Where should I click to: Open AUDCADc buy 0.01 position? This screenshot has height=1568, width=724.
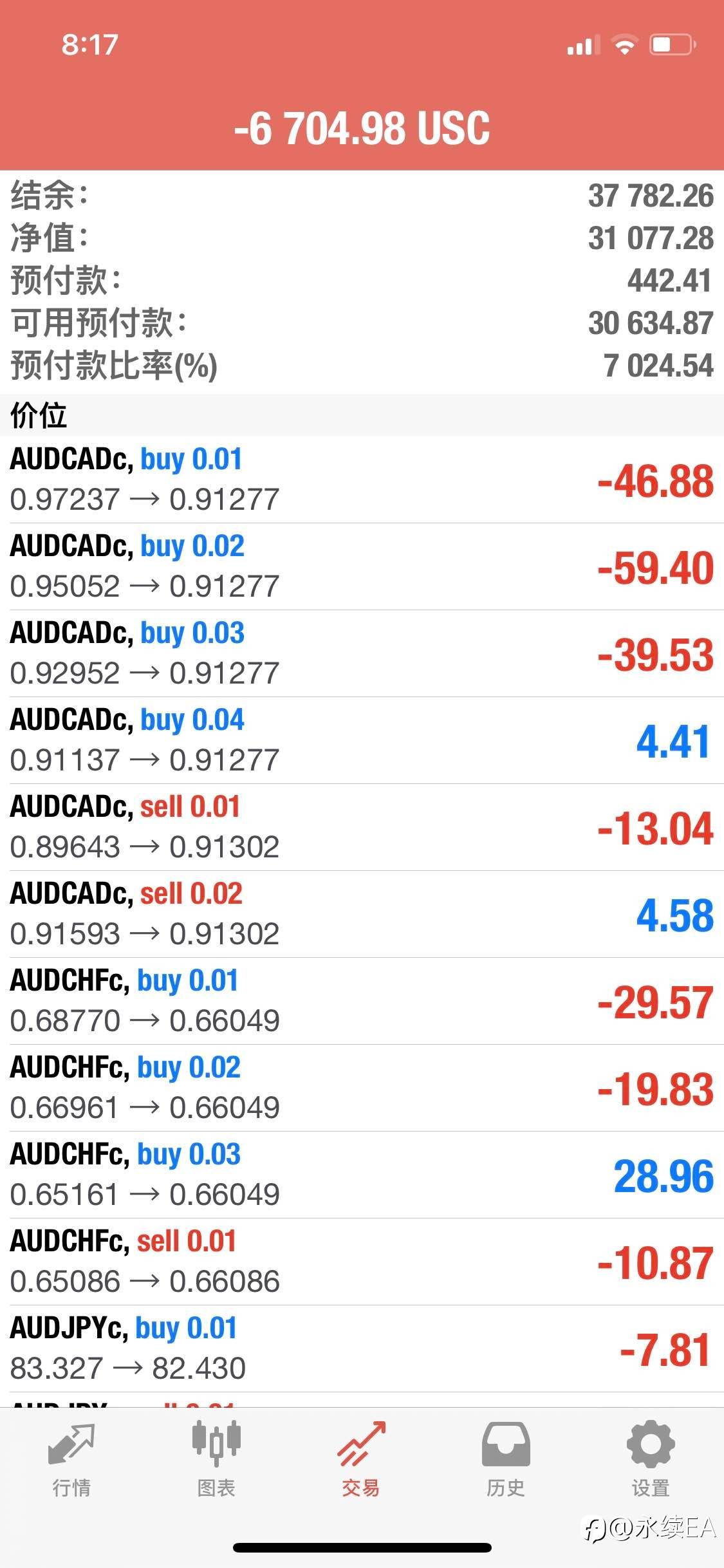pos(362,480)
